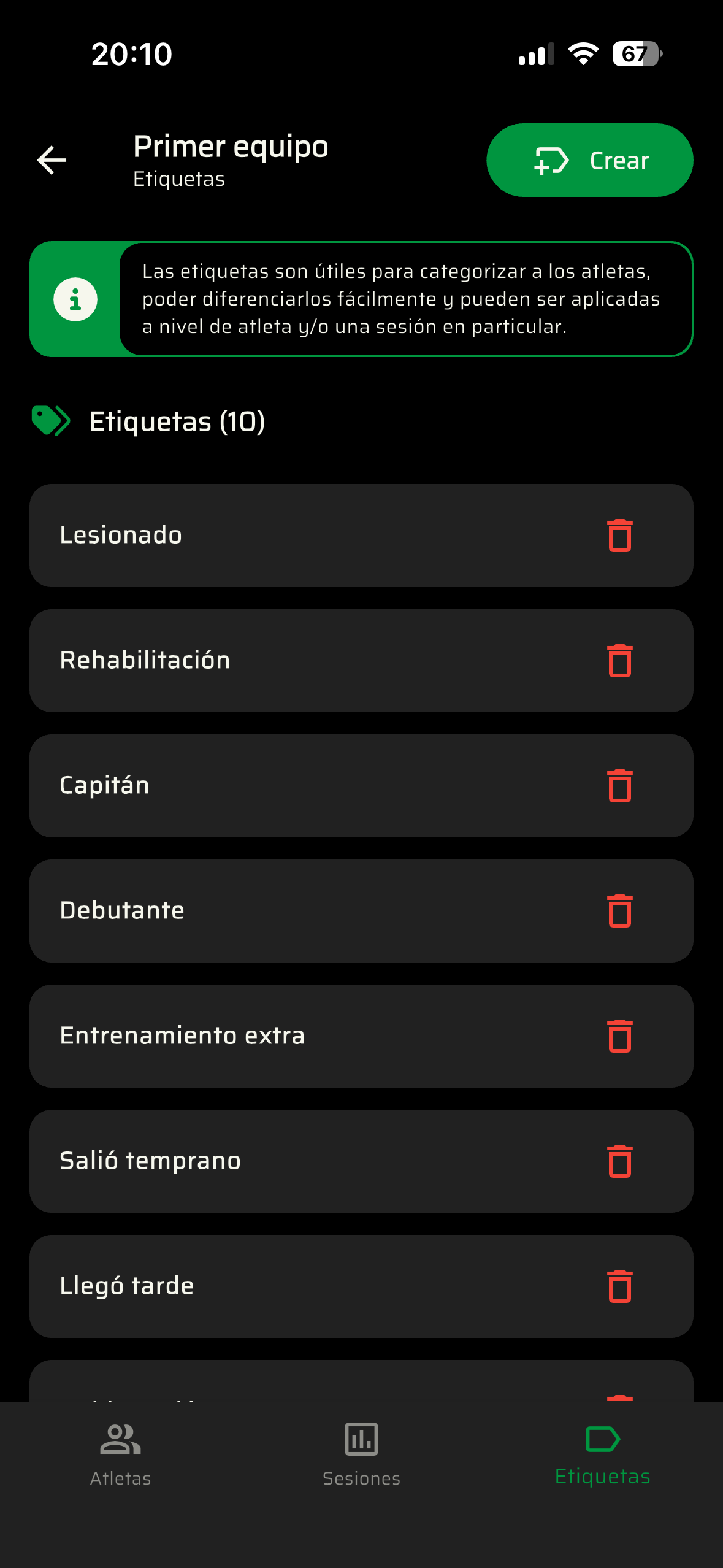Viewport: 723px width, 1568px height.
Task: Tap the green tag icon beside Etiquetas heading
Action: 52,420
